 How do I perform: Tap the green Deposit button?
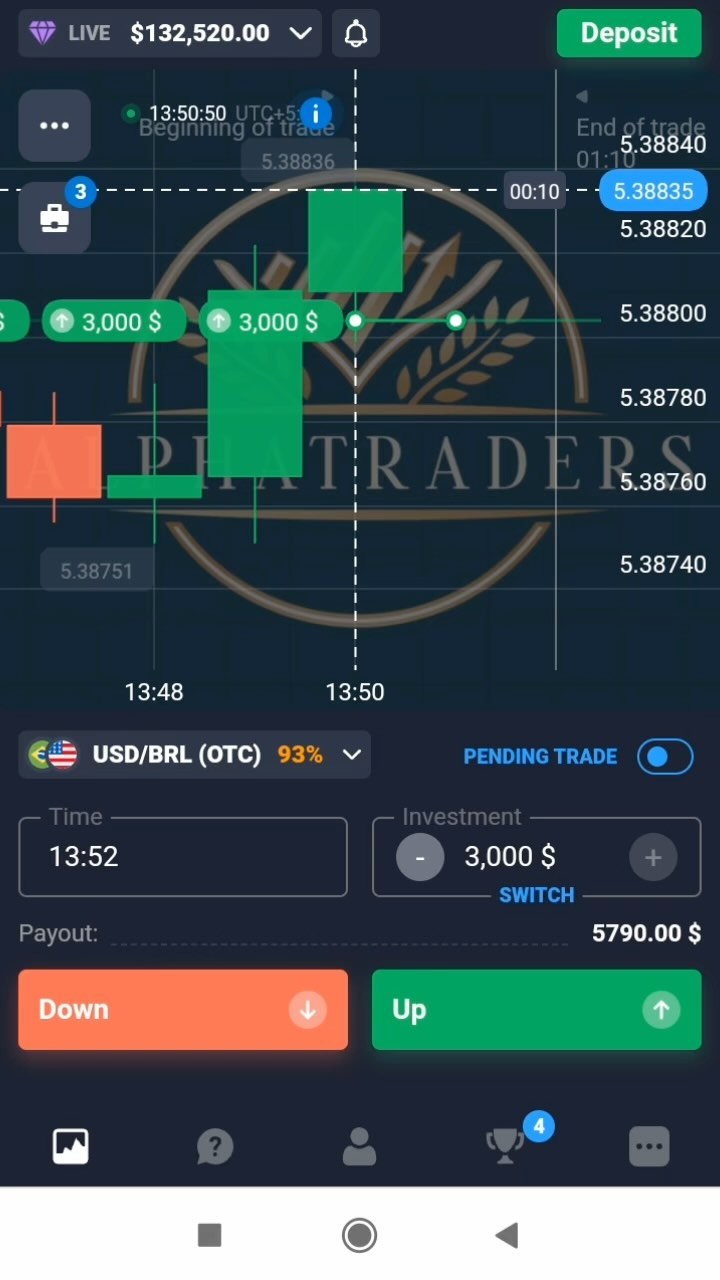click(629, 33)
